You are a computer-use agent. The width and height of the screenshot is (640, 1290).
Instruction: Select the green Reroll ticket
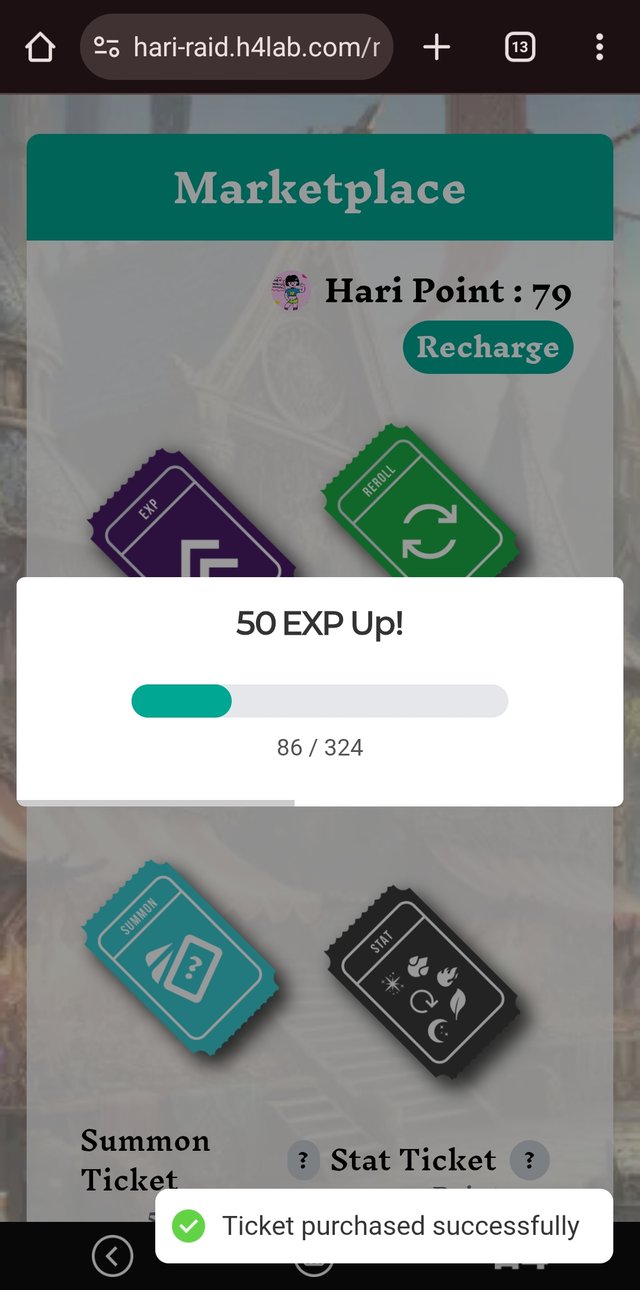pyautogui.click(x=422, y=505)
